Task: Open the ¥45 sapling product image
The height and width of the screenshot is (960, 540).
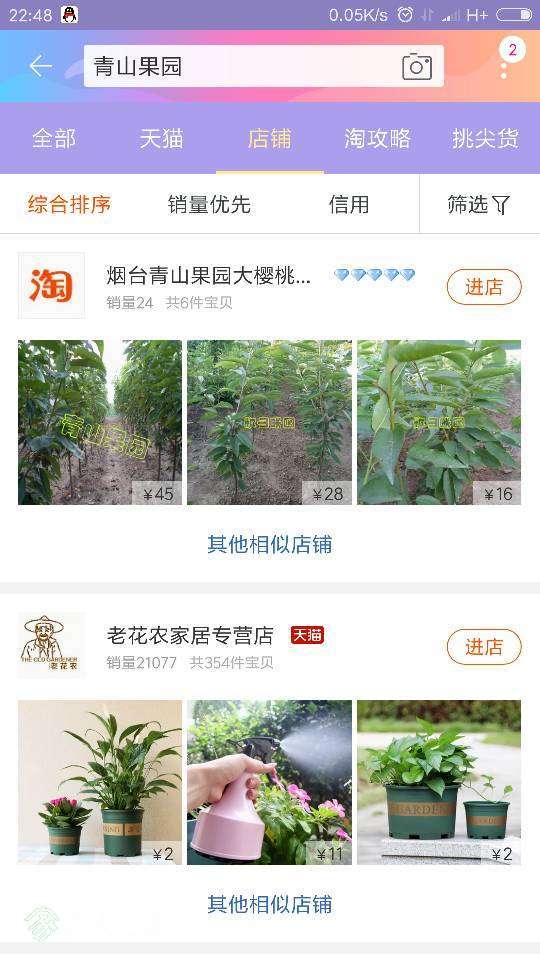Action: coord(100,422)
